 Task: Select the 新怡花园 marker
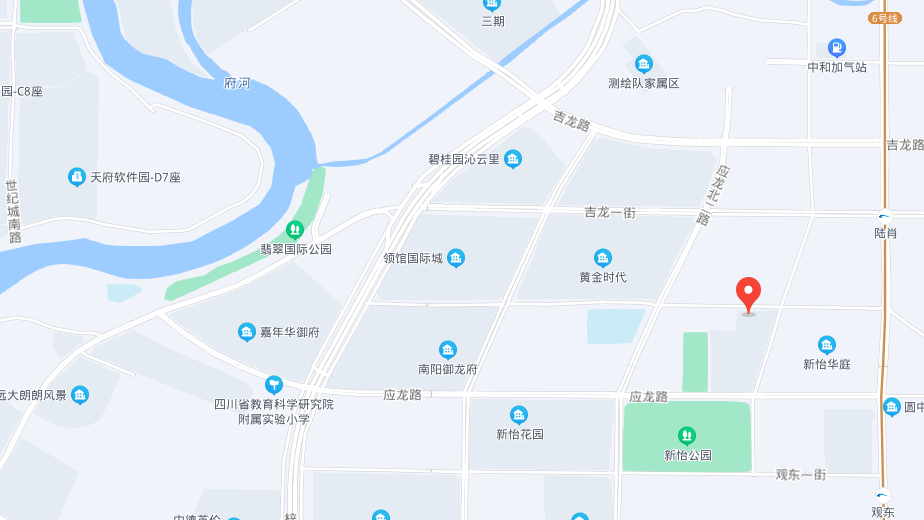[x=519, y=415]
